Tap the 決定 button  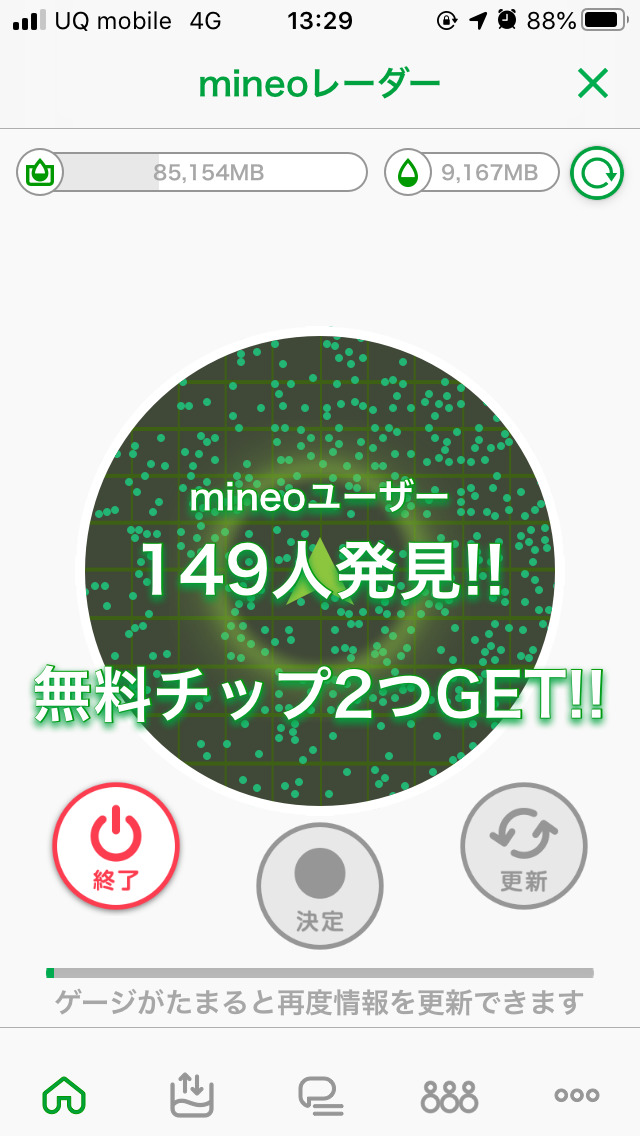[x=320, y=884]
